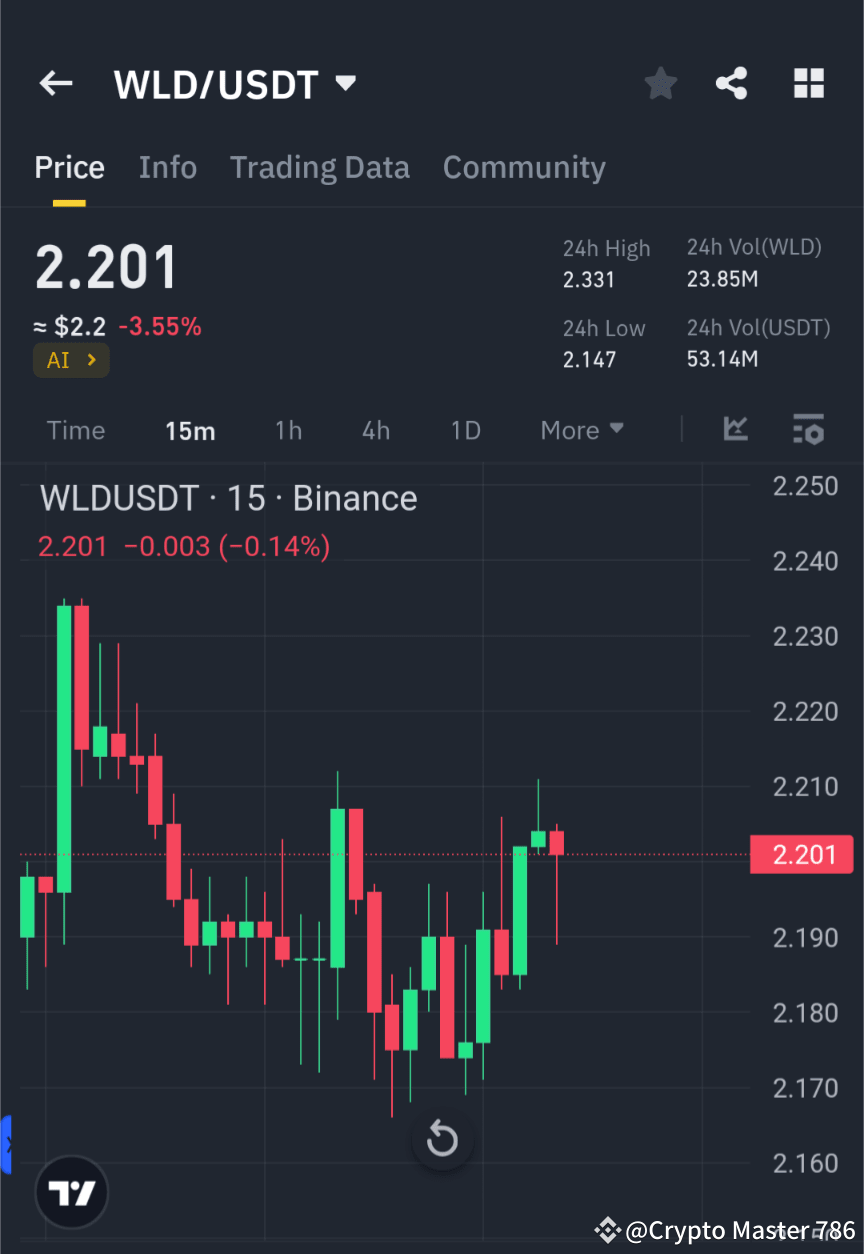Switch to the Trading Data tab
The height and width of the screenshot is (1254, 864).
click(319, 167)
